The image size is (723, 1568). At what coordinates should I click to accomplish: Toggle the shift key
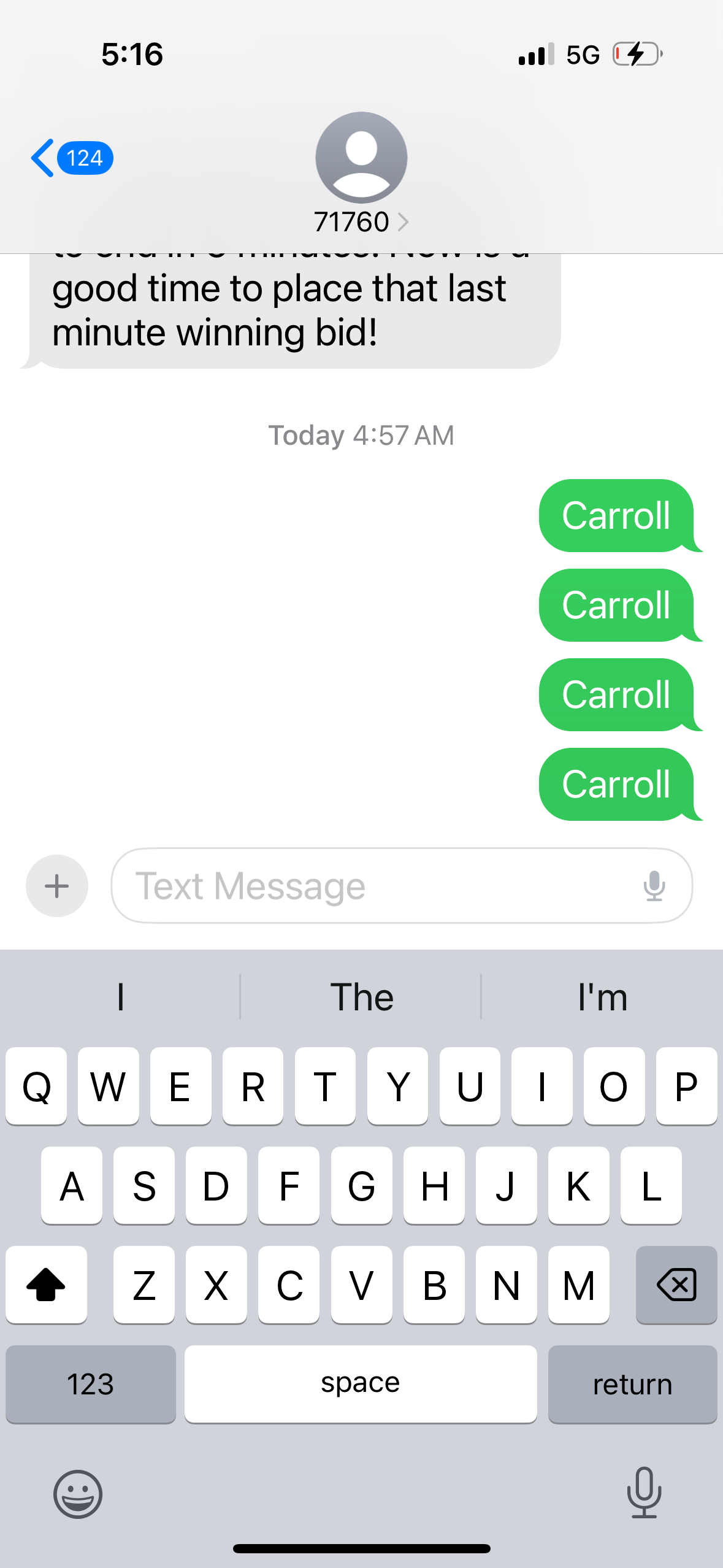pyautogui.click(x=47, y=1285)
